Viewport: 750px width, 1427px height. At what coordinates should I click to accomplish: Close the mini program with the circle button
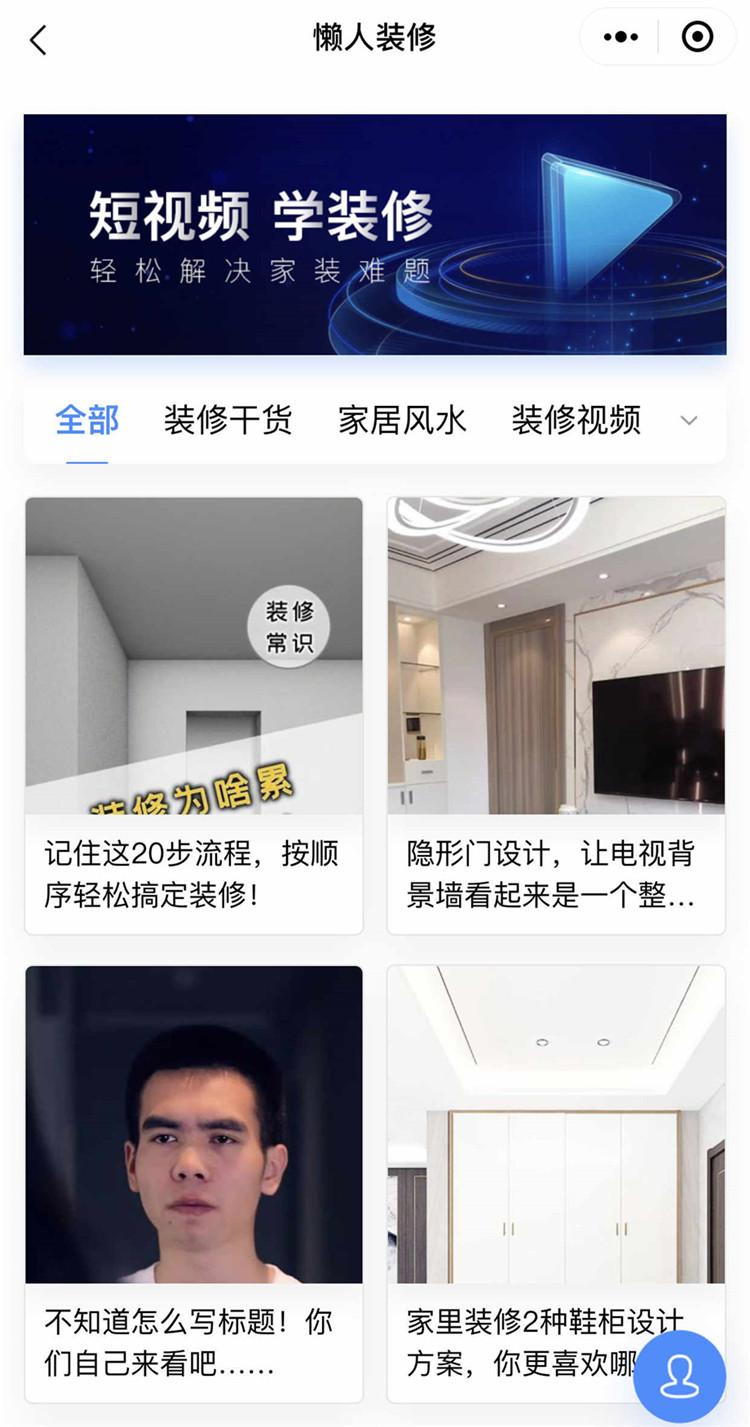click(697, 38)
